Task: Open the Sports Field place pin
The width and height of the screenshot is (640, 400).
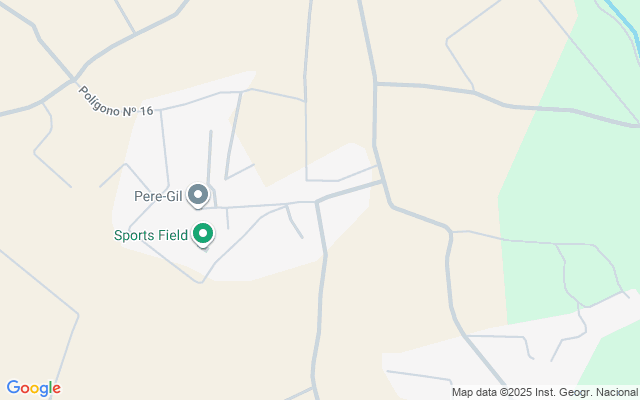Action: pos(203,235)
